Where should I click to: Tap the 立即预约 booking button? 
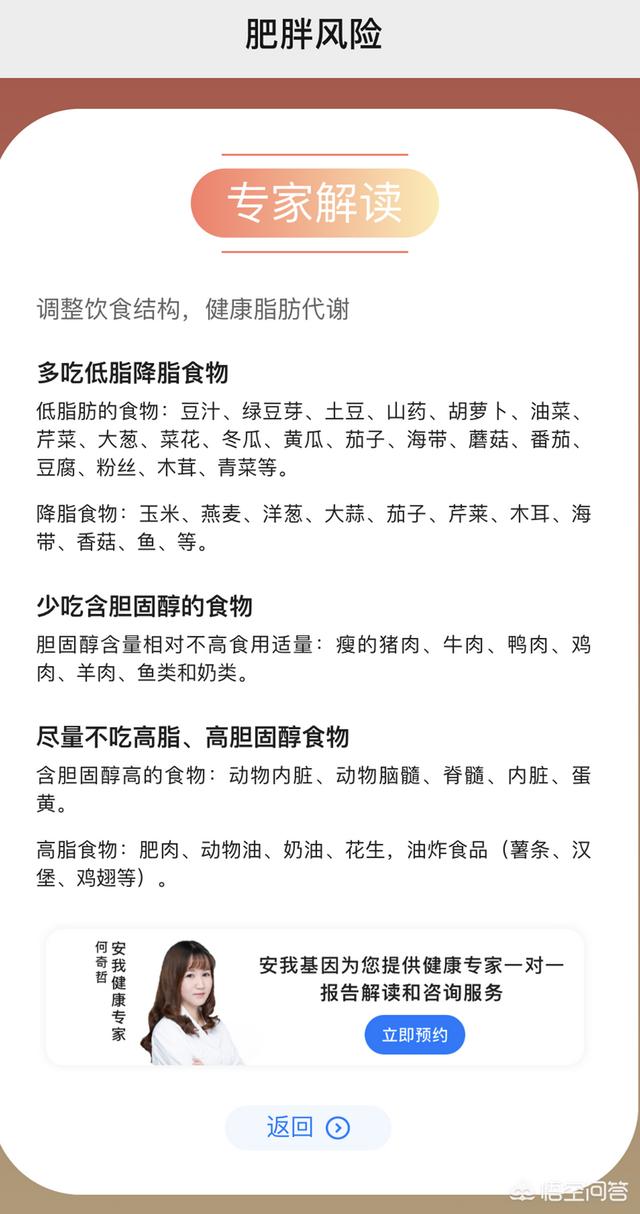[x=414, y=1034]
